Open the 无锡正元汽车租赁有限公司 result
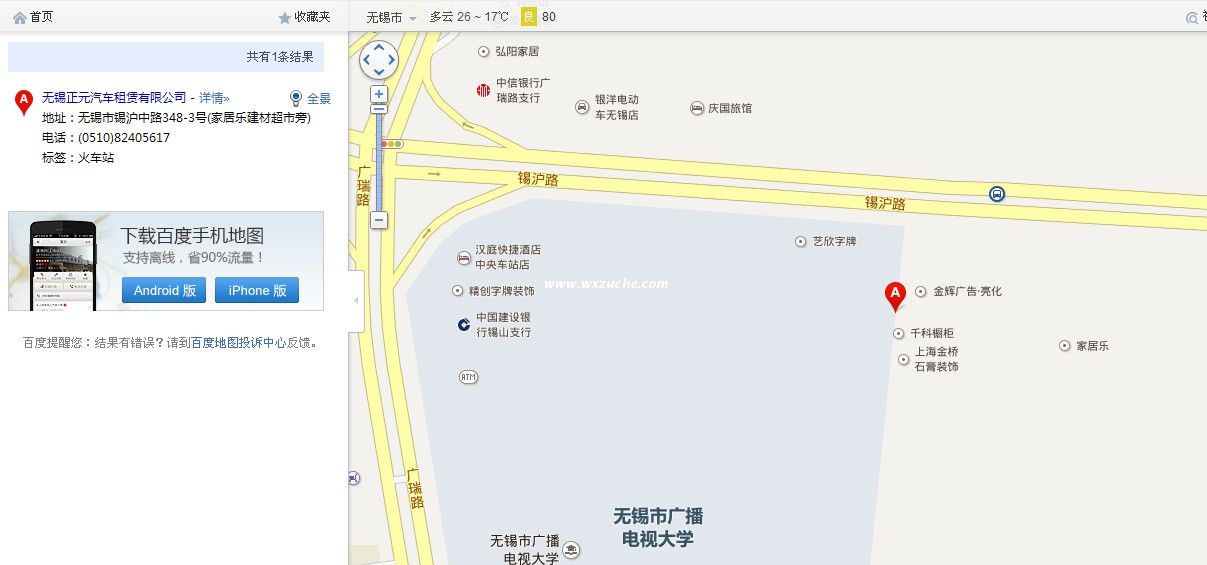The height and width of the screenshot is (565, 1207). [114, 97]
